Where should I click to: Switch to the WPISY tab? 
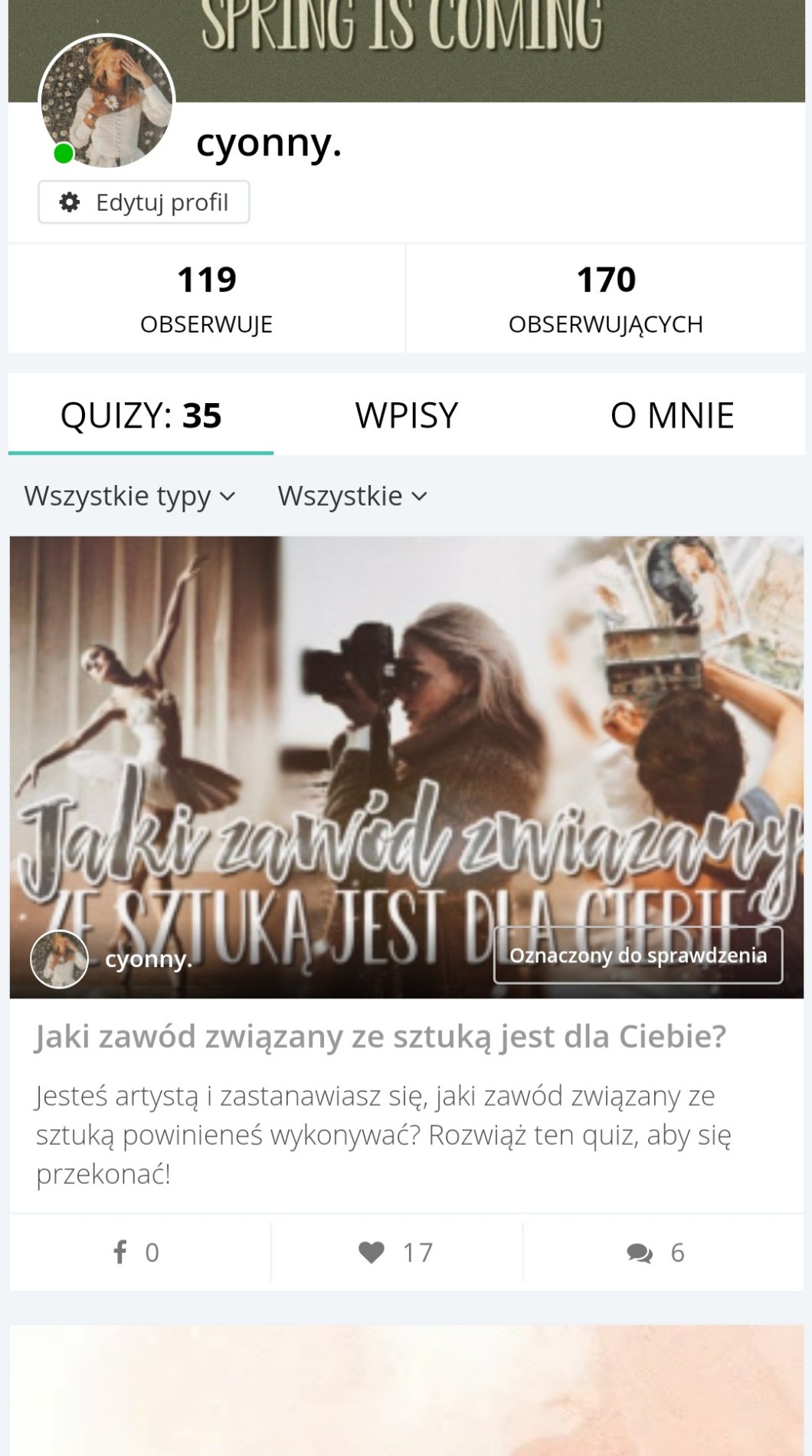click(406, 415)
